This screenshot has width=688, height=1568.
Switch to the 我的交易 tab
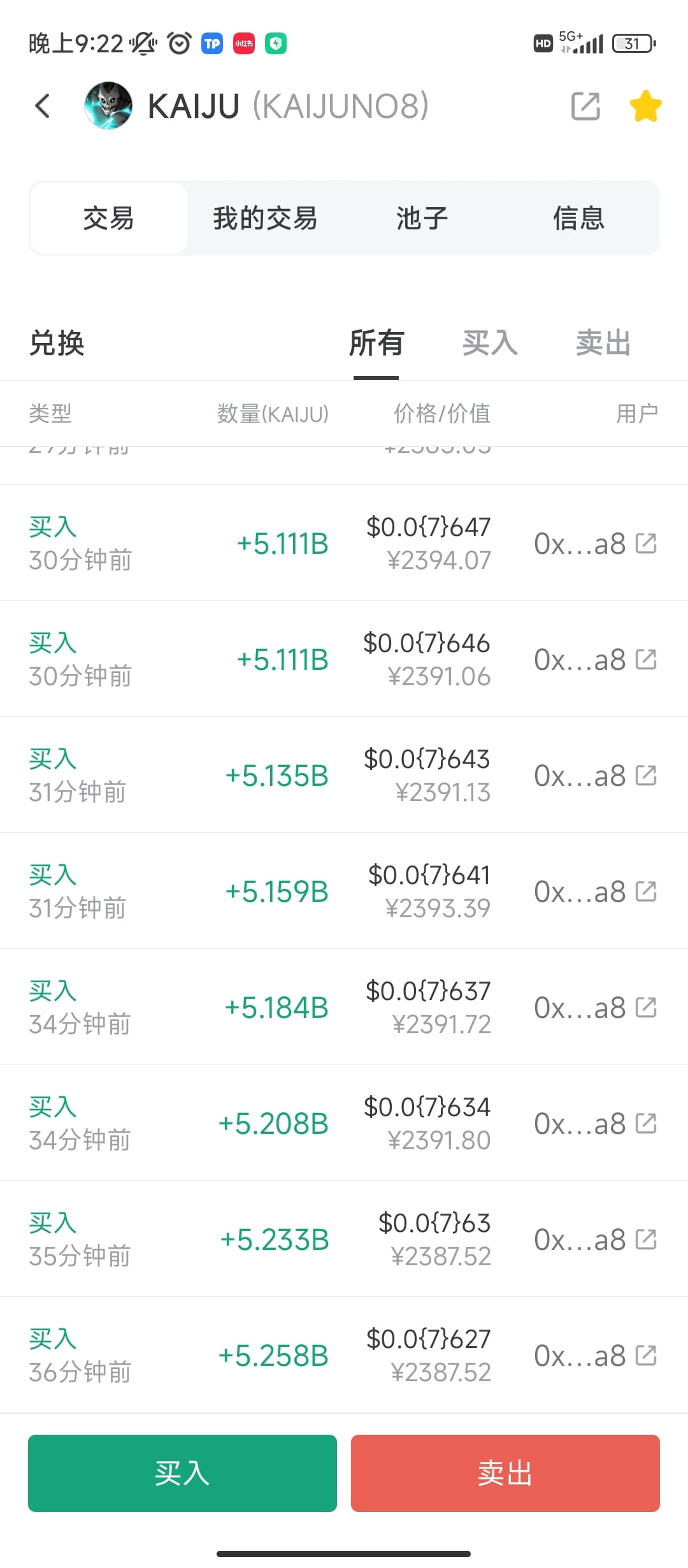[265, 217]
